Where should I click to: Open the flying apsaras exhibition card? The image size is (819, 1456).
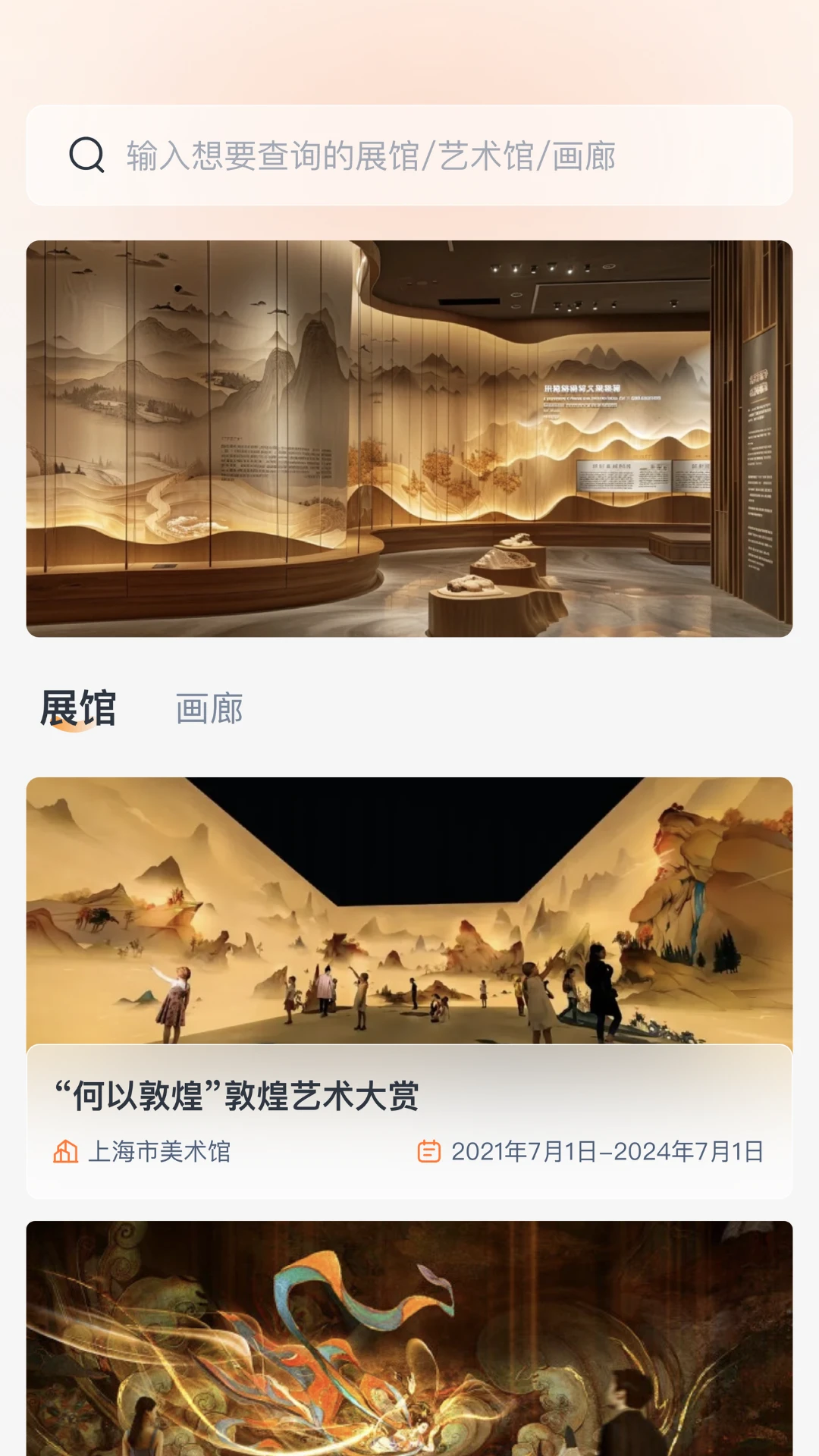[x=409, y=1338]
